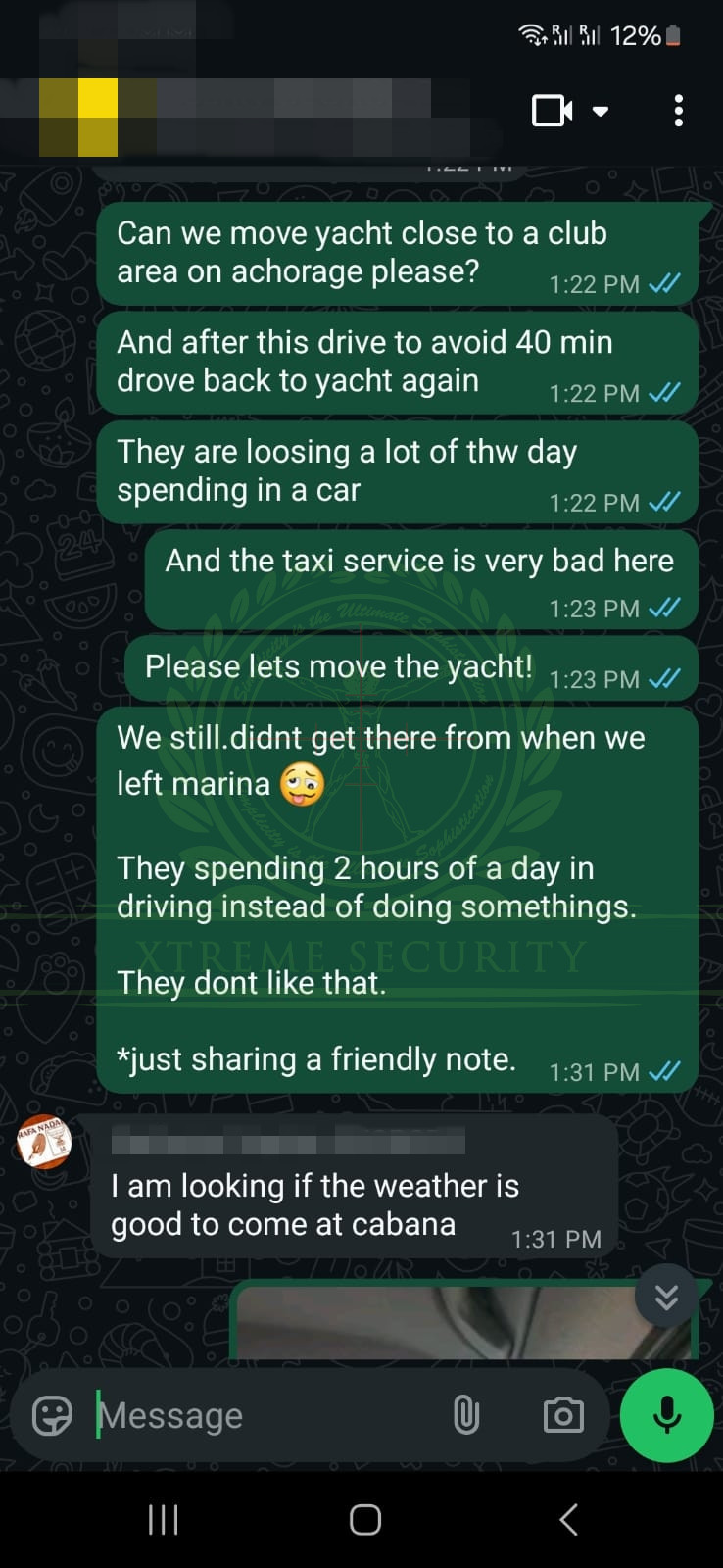Screen dimensions: 723x1568
Task: View the sender's profile picture avatar
Action: [x=44, y=1142]
